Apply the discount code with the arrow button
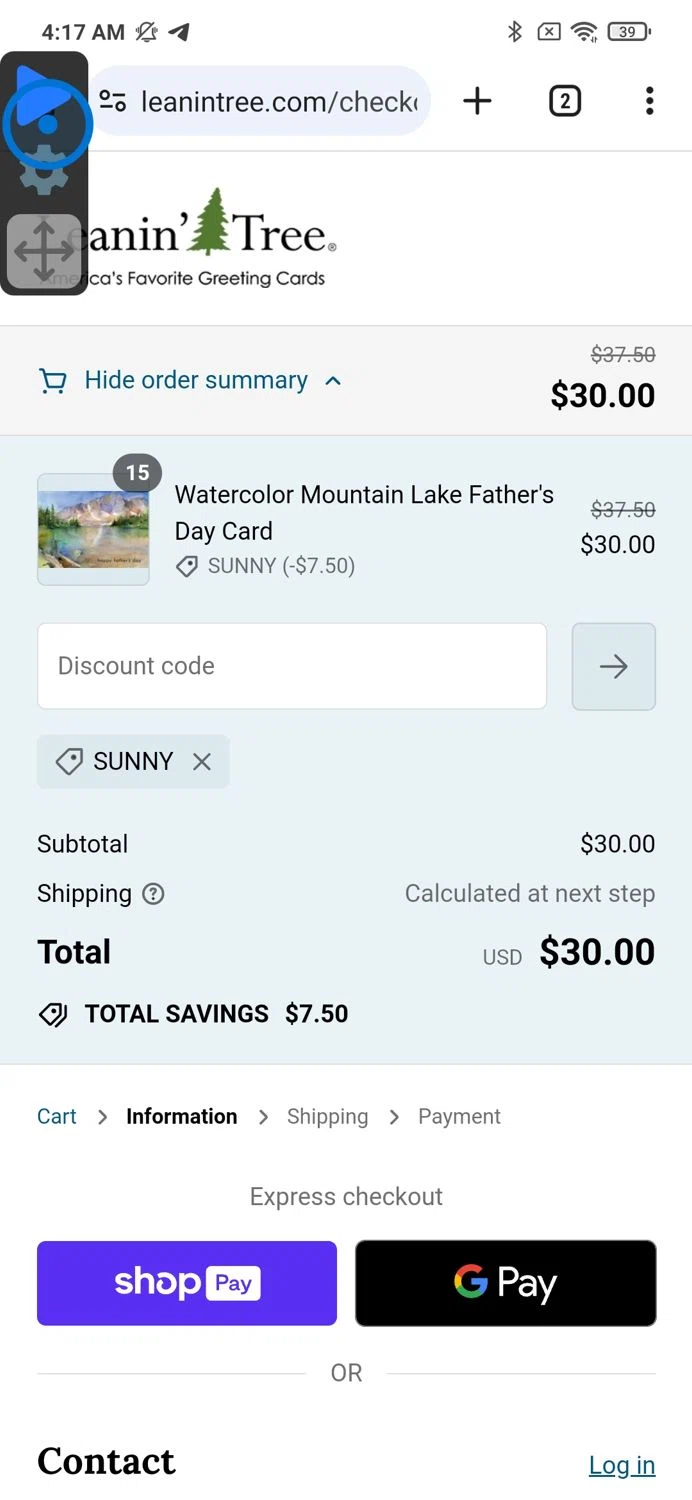Screen dimensions: 692x1500 613,666
